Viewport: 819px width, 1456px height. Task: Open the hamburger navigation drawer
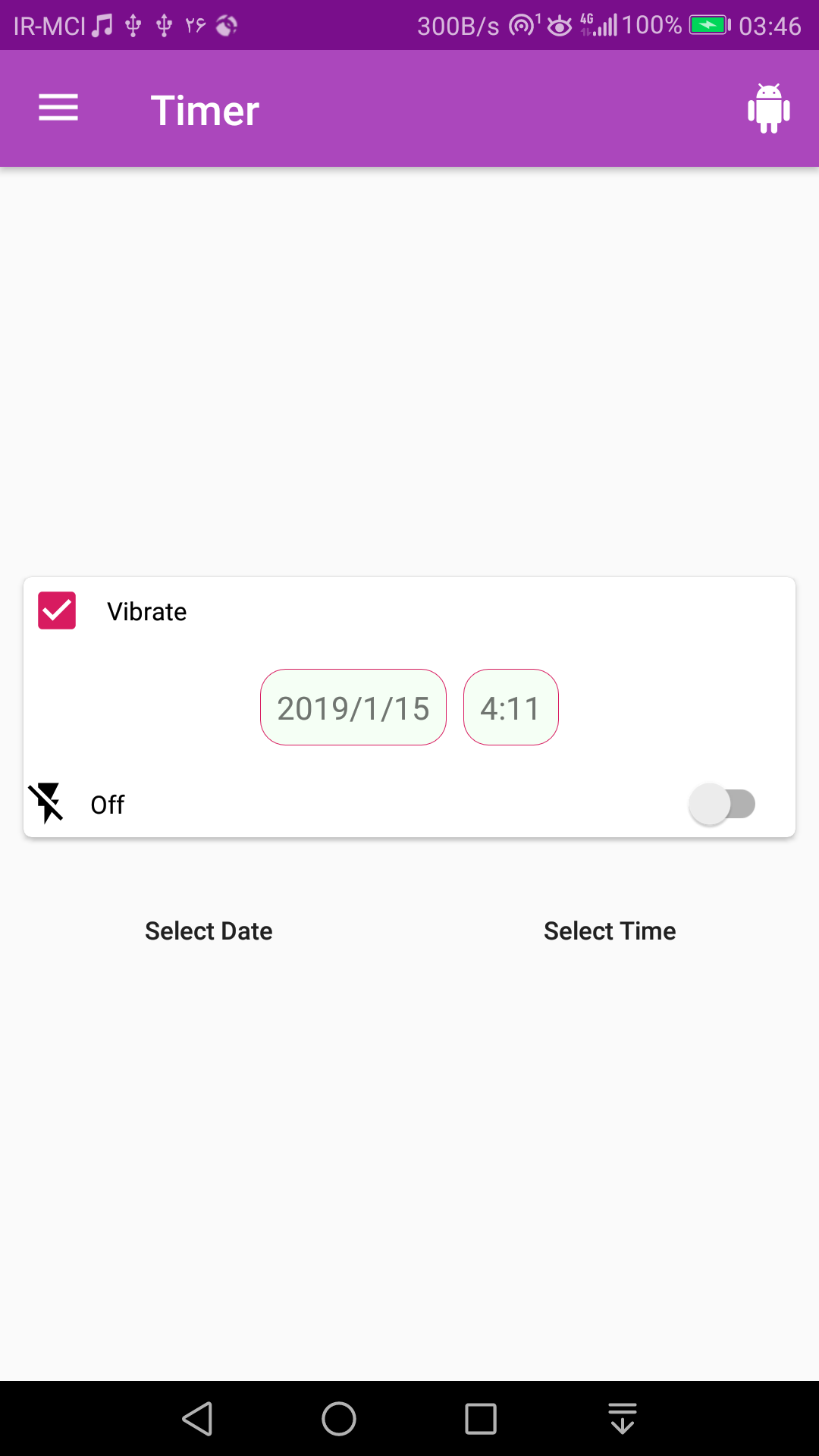click(x=58, y=108)
